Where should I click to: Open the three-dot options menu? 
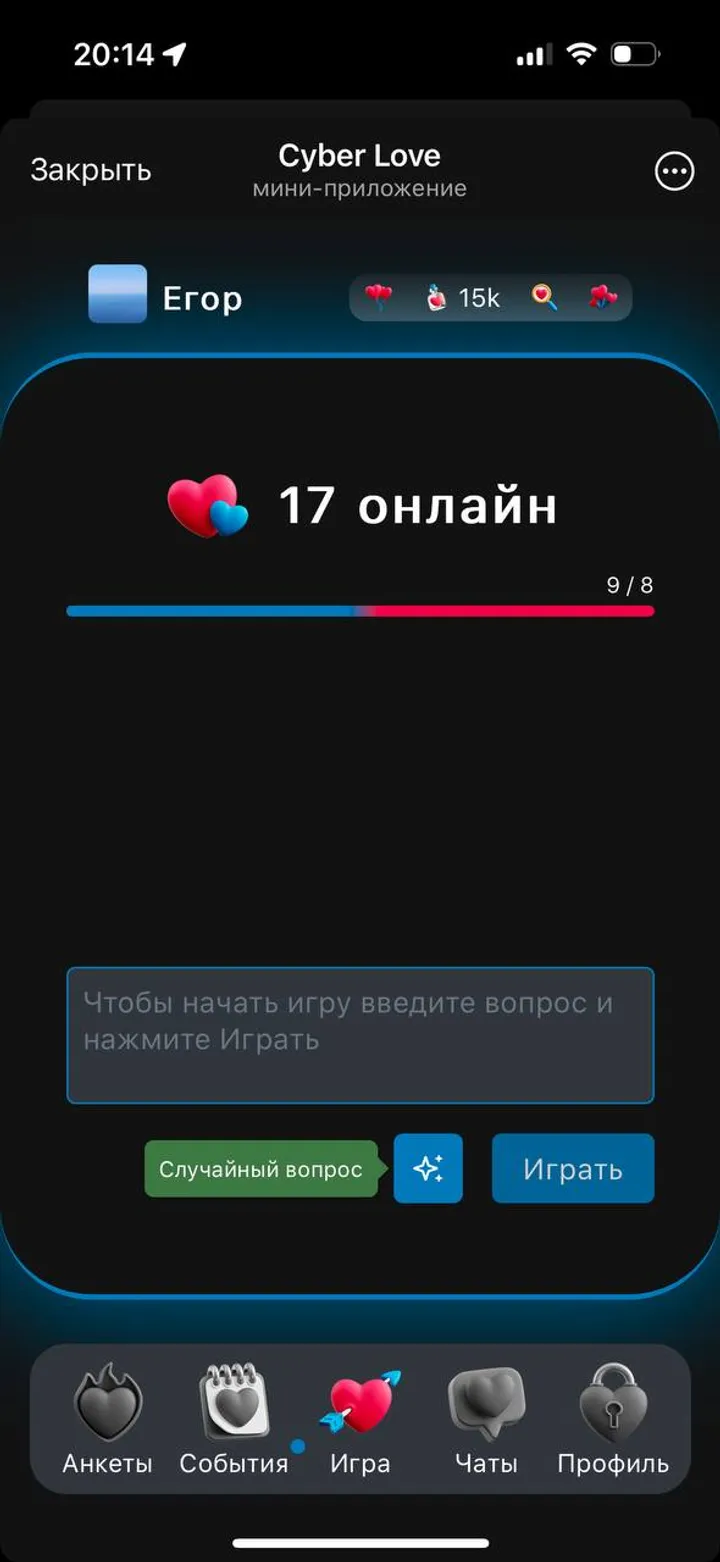(675, 171)
